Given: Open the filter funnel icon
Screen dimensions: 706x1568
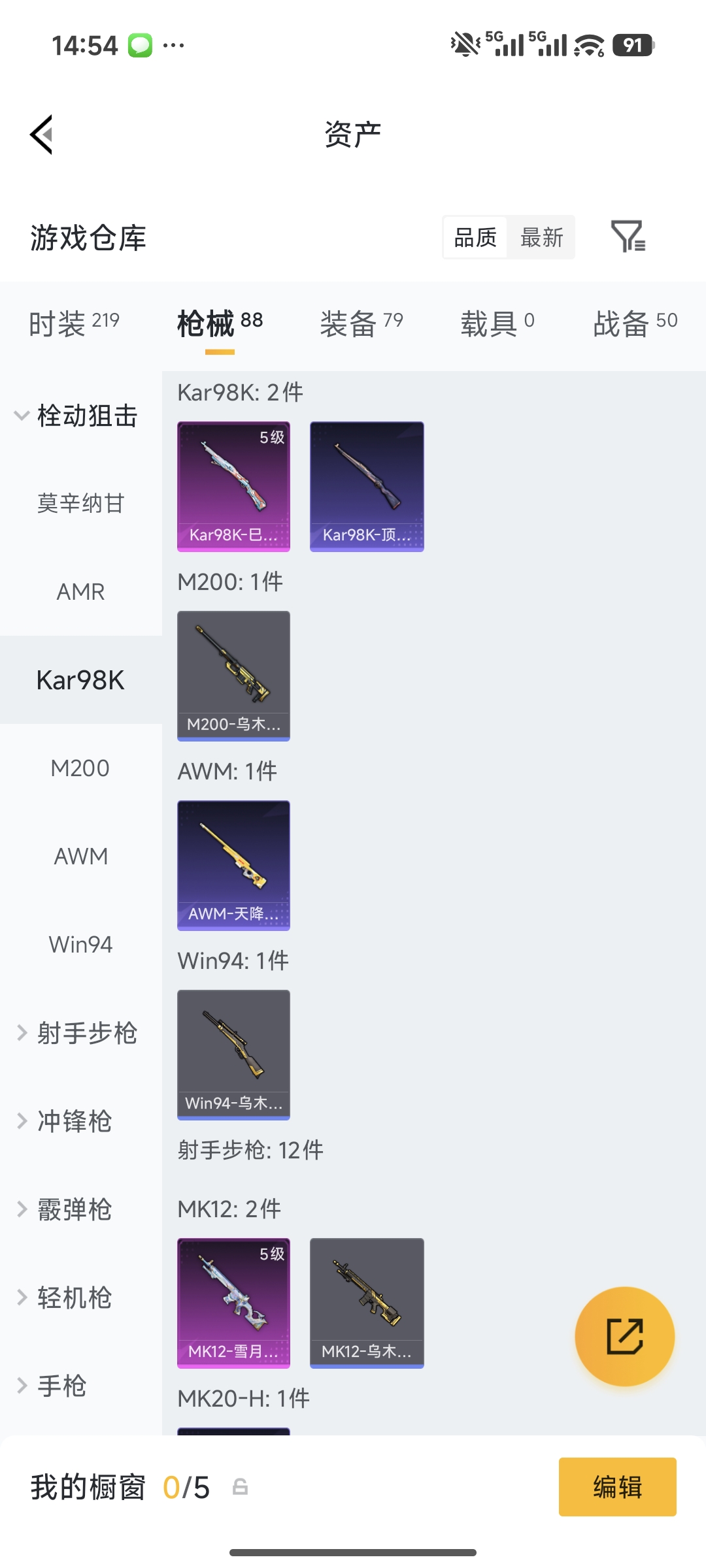Looking at the screenshot, I should point(629,238).
